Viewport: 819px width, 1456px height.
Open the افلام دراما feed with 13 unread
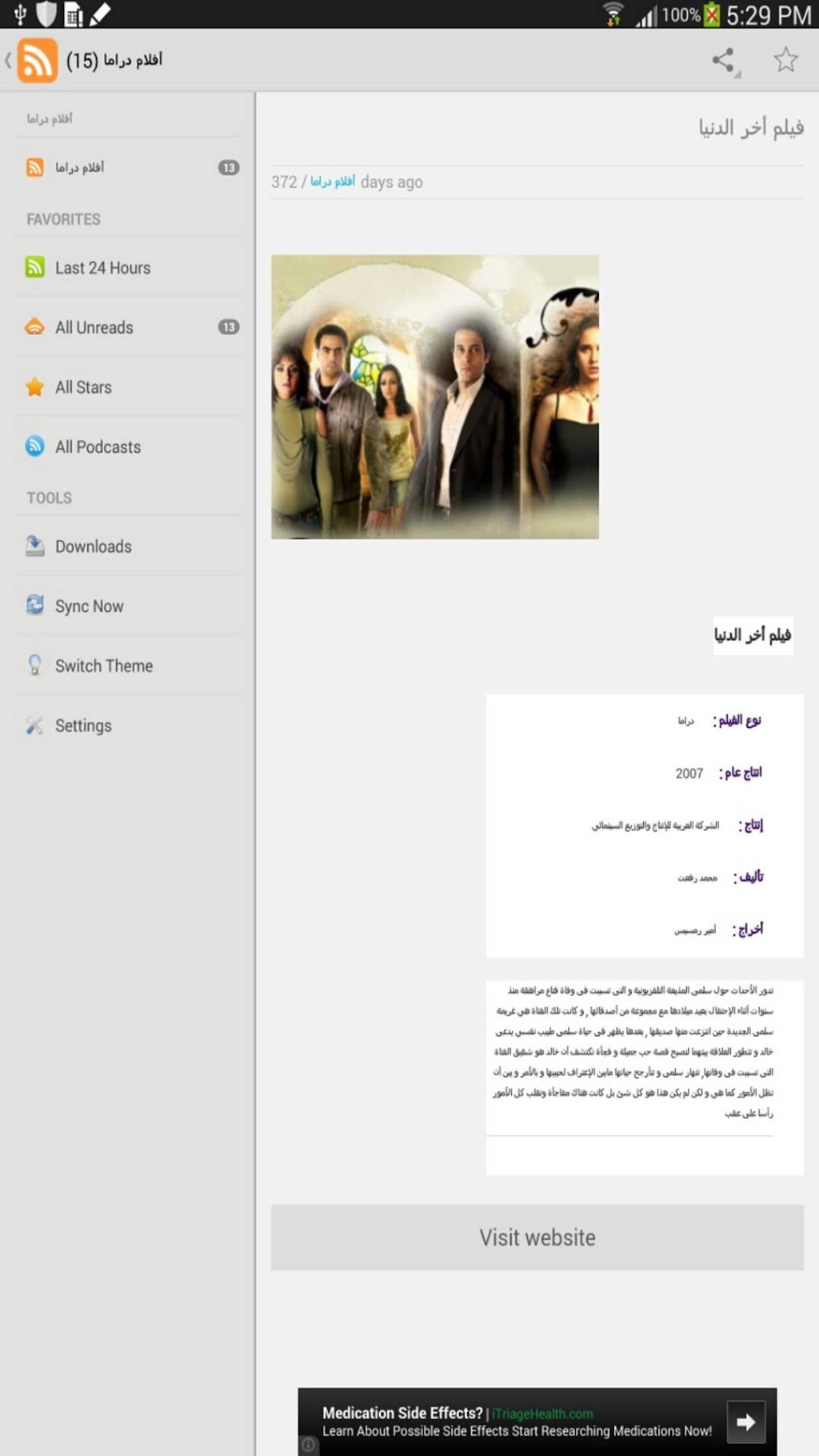(128, 167)
